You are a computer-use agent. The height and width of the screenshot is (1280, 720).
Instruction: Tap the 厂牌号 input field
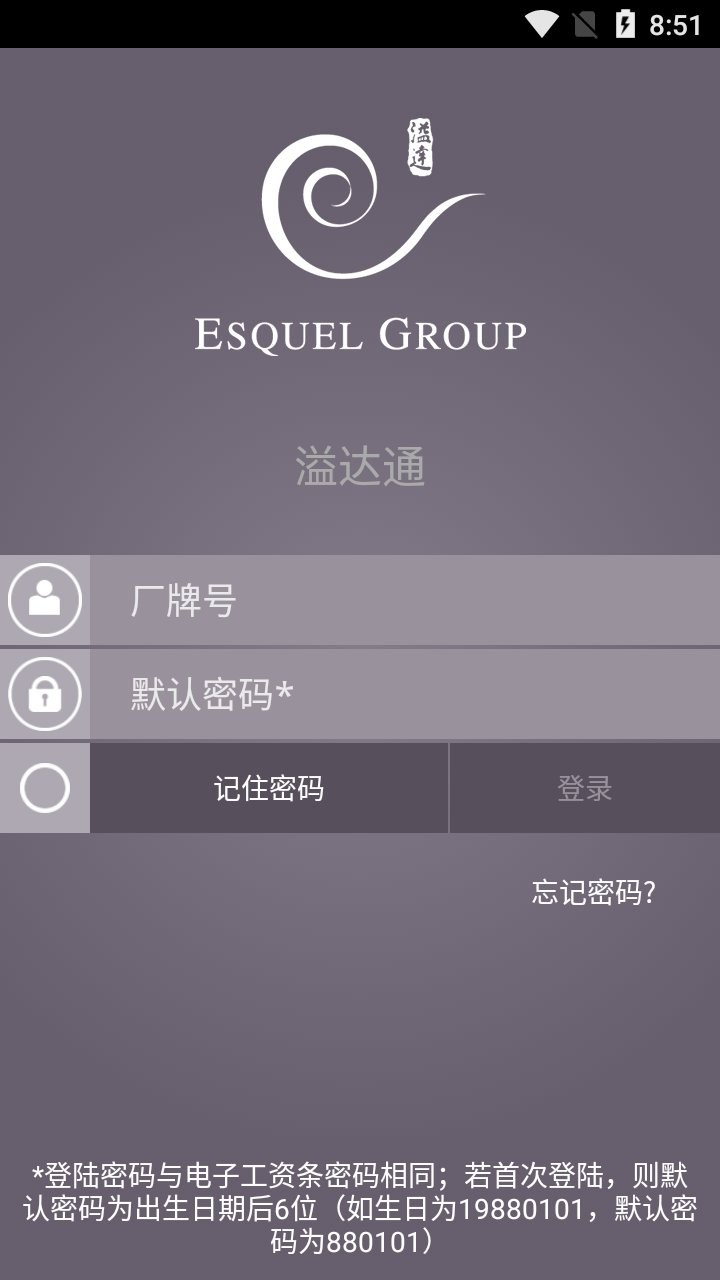point(404,601)
